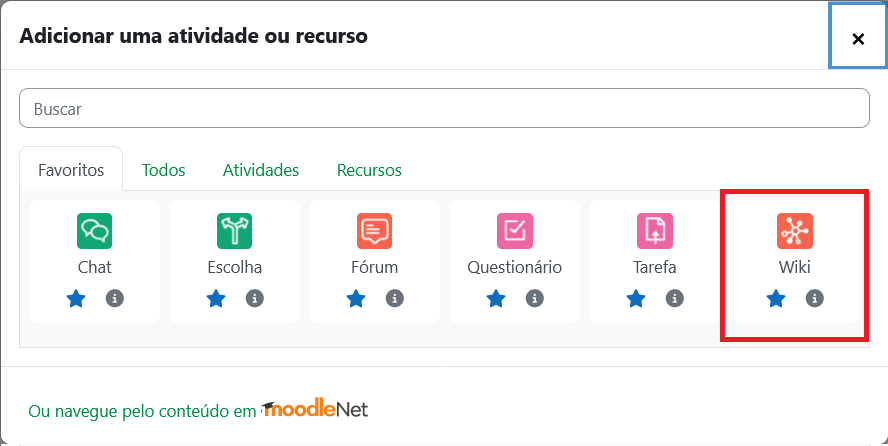Browse content on MoodleNet link
Image resolution: width=888 pixels, height=446 pixels.
(x=199, y=410)
